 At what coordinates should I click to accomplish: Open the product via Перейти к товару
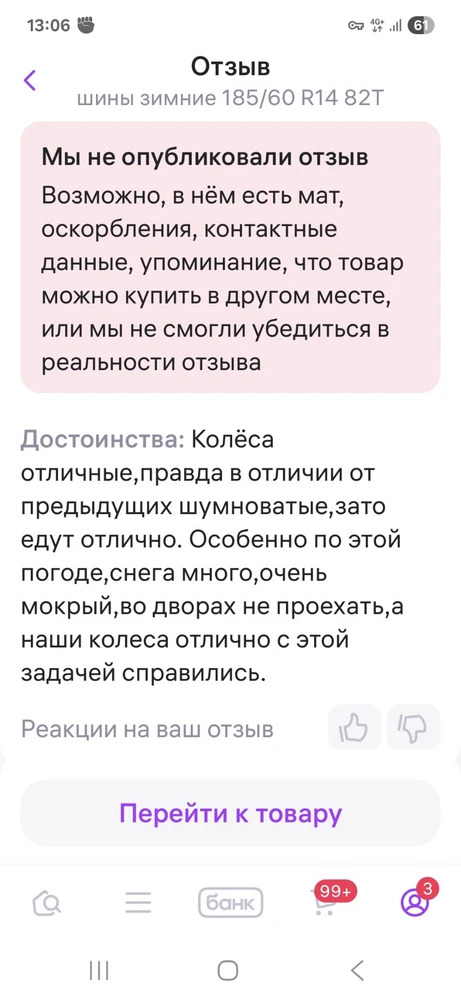click(x=230, y=813)
